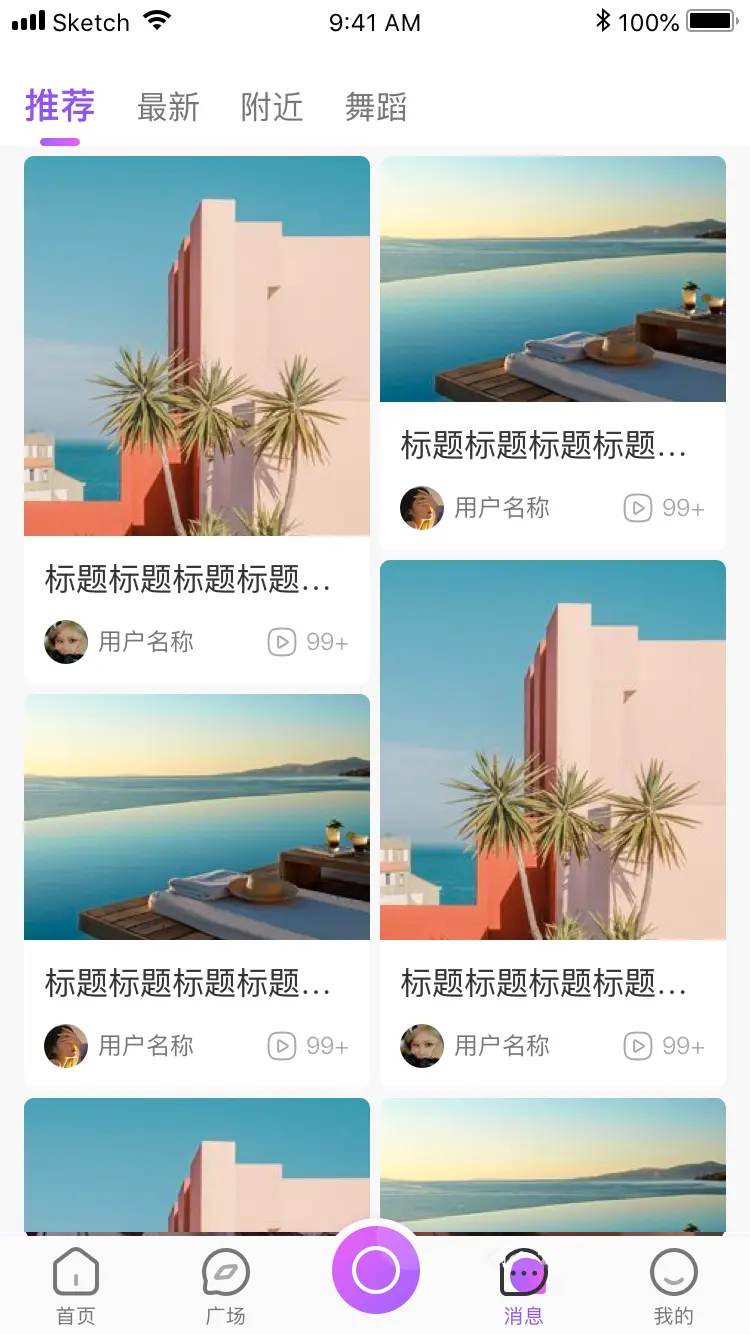Go to 首页 in bottom navigation
Screen dimensions: 750x1334
click(x=76, y=1285)
